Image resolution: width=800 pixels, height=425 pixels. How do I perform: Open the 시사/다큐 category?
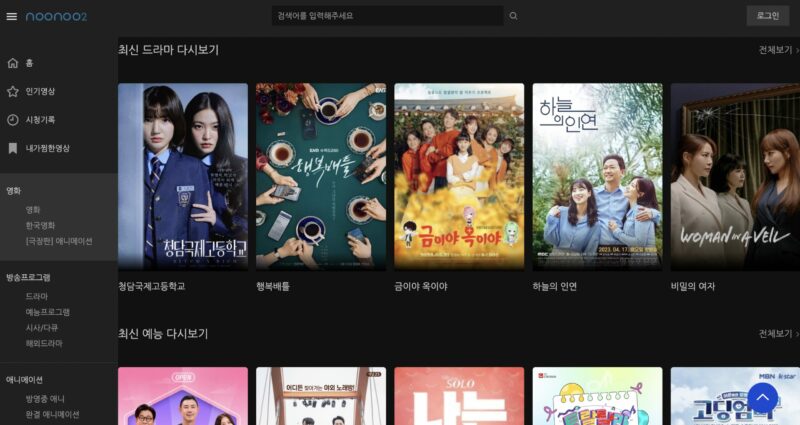click(42, 327)
